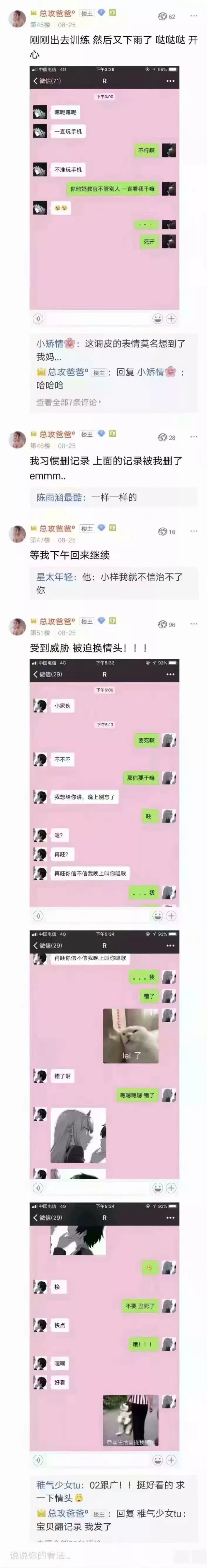Open the overflow menu on the 第51楼 post
The image size is (207, 1568).
pyautogui.click(x=194, y=623)
